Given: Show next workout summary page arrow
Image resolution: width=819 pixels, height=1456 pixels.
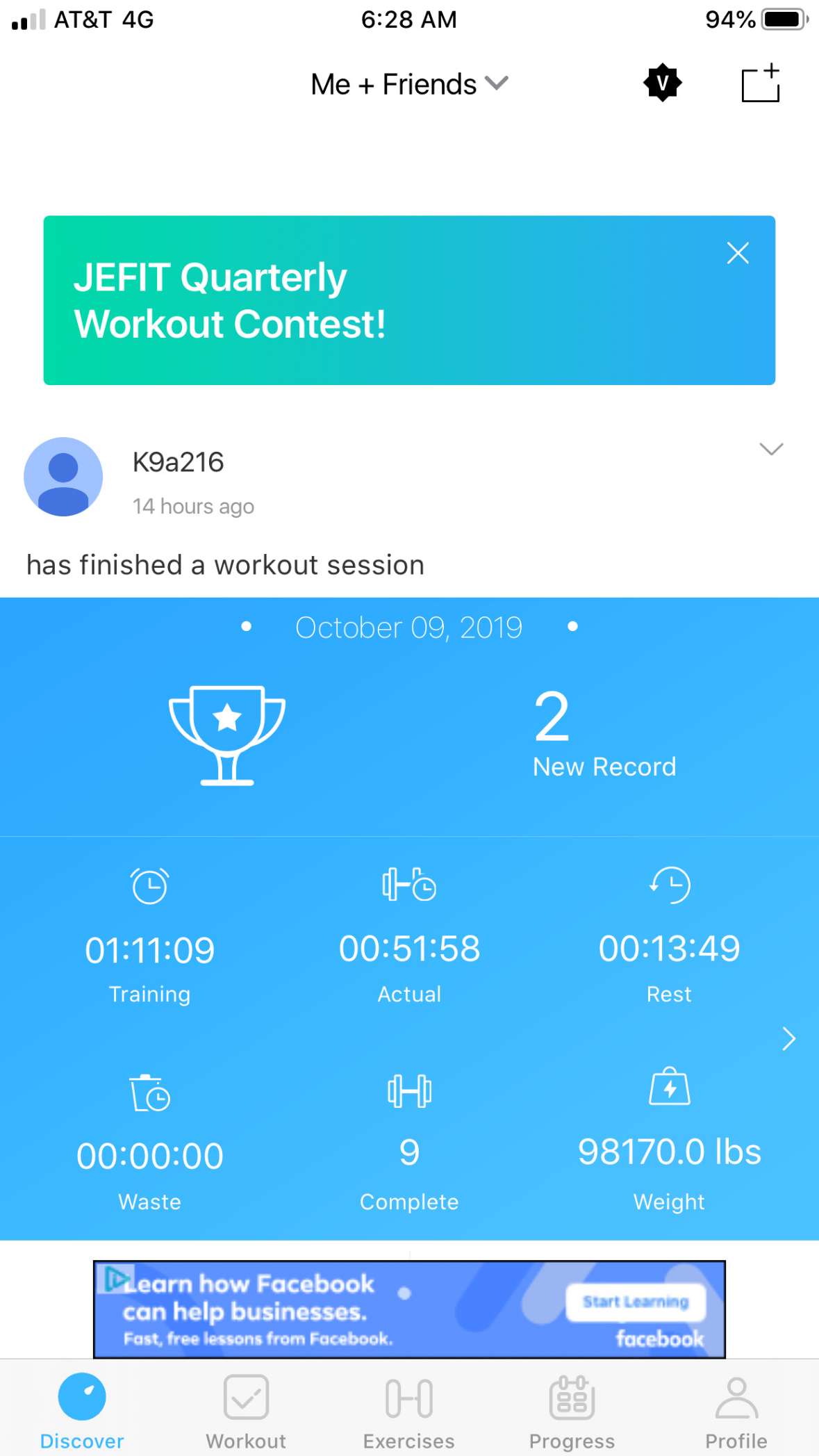Looking at the screenshot, I should point(788,1038).
